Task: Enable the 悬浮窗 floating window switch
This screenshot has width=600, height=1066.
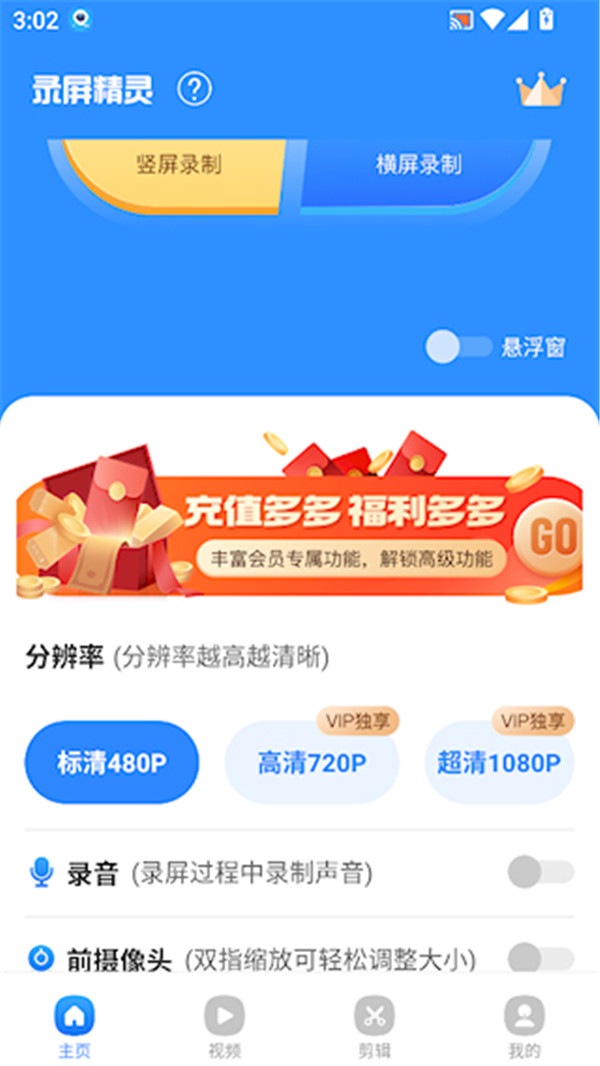Action: point(458,347)
